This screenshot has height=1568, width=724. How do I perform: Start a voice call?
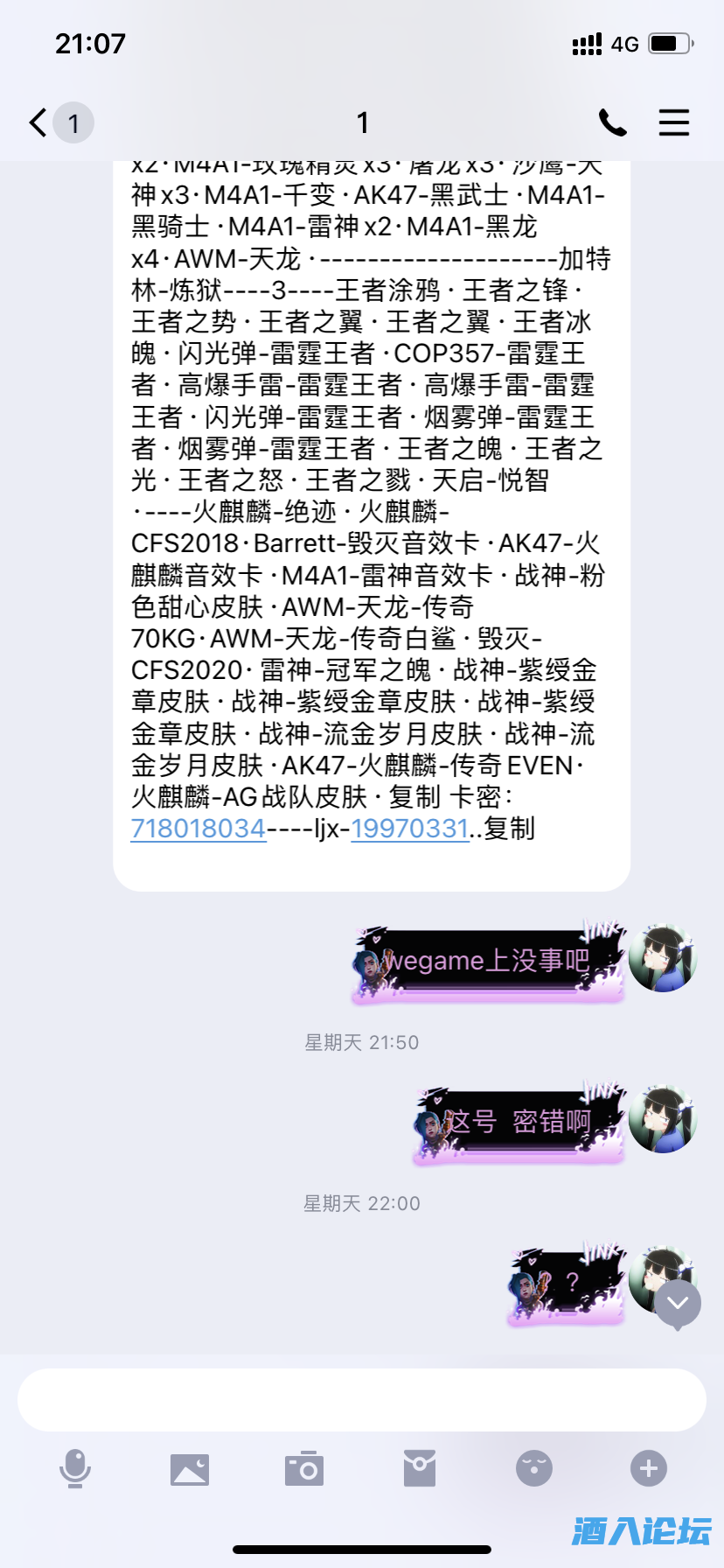(x=612, y=122)
